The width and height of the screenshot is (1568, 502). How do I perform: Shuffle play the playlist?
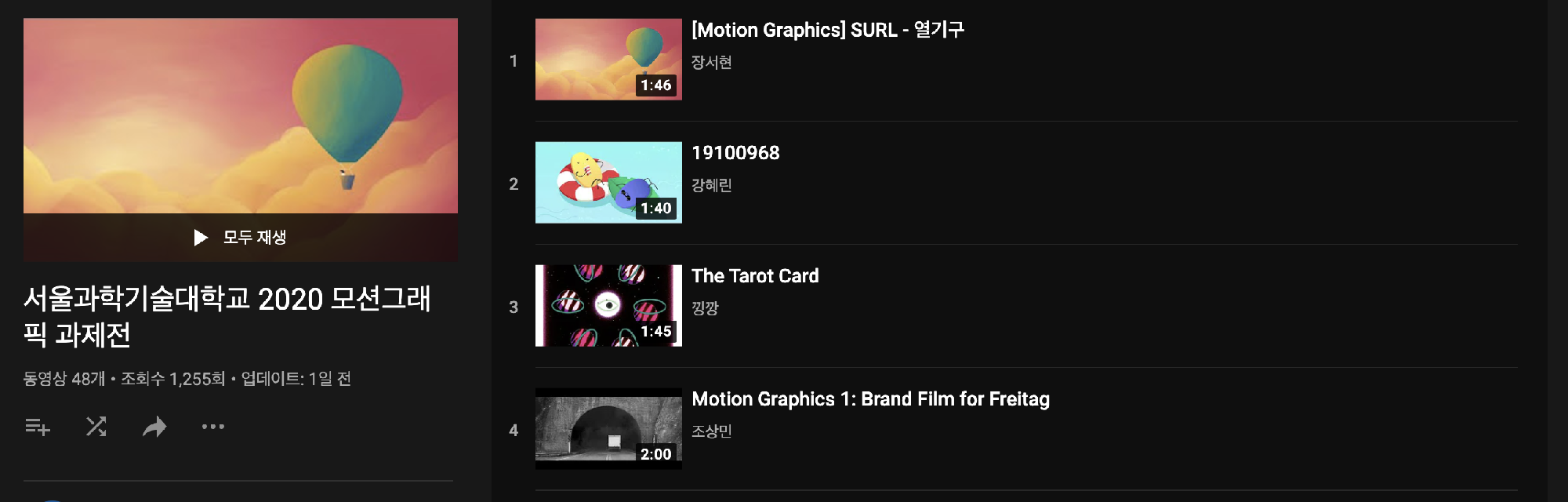(96, 427)
